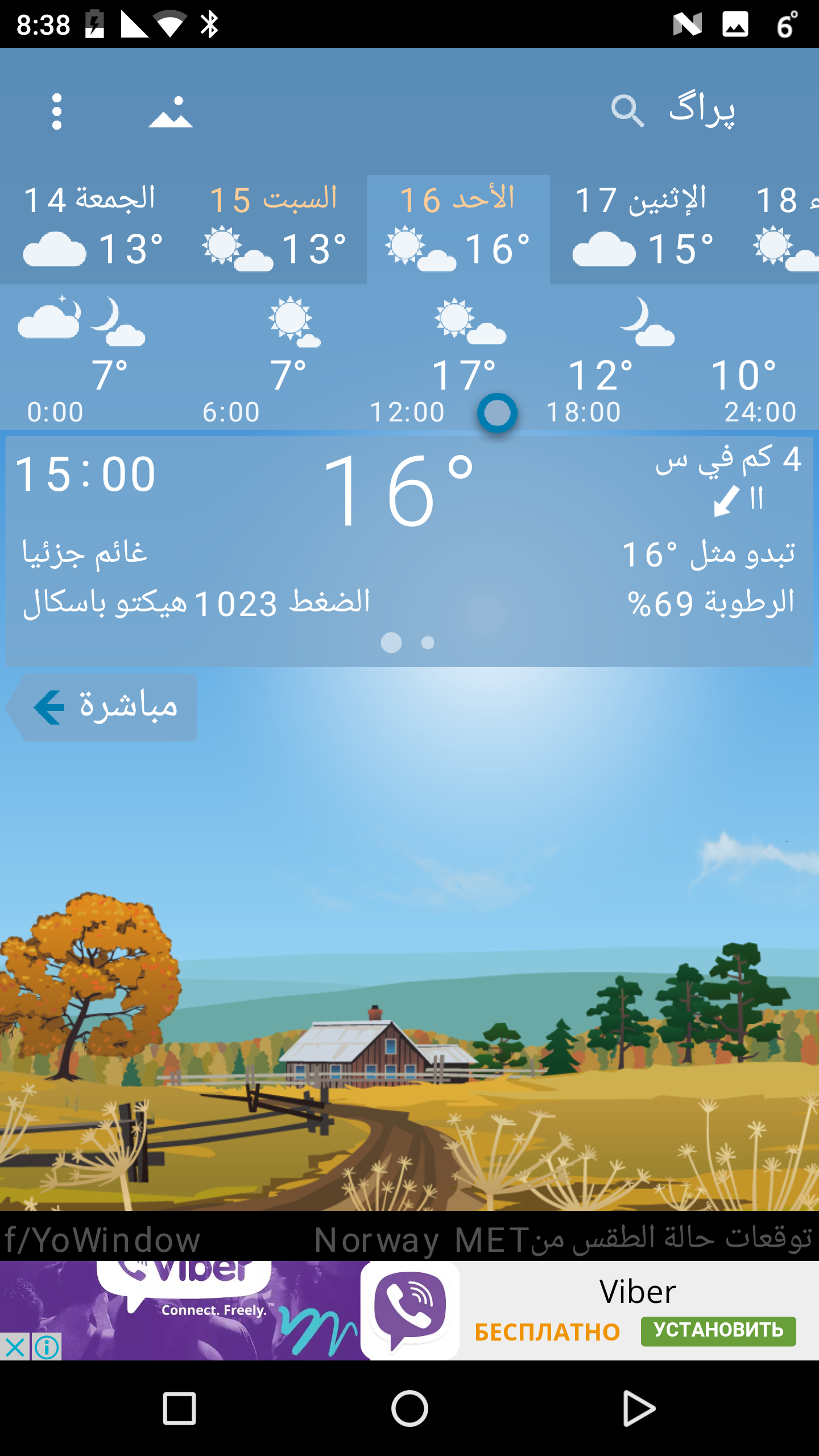The width and height of the screenshot is (819, 1456).
Task: Go to the home screen
Action: click(x=409, y=1408)
